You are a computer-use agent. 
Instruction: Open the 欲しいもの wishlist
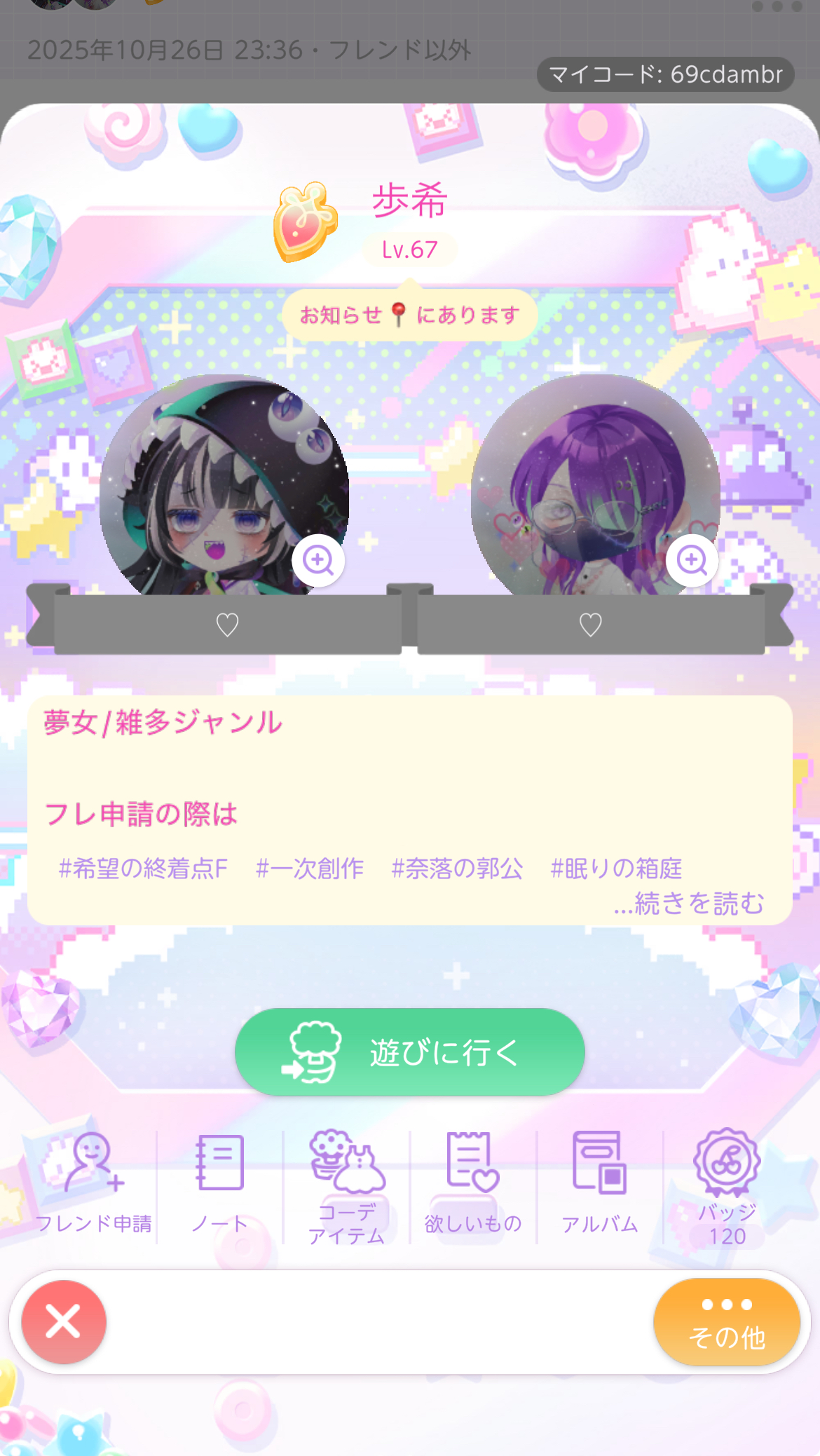click(473, 1185)
